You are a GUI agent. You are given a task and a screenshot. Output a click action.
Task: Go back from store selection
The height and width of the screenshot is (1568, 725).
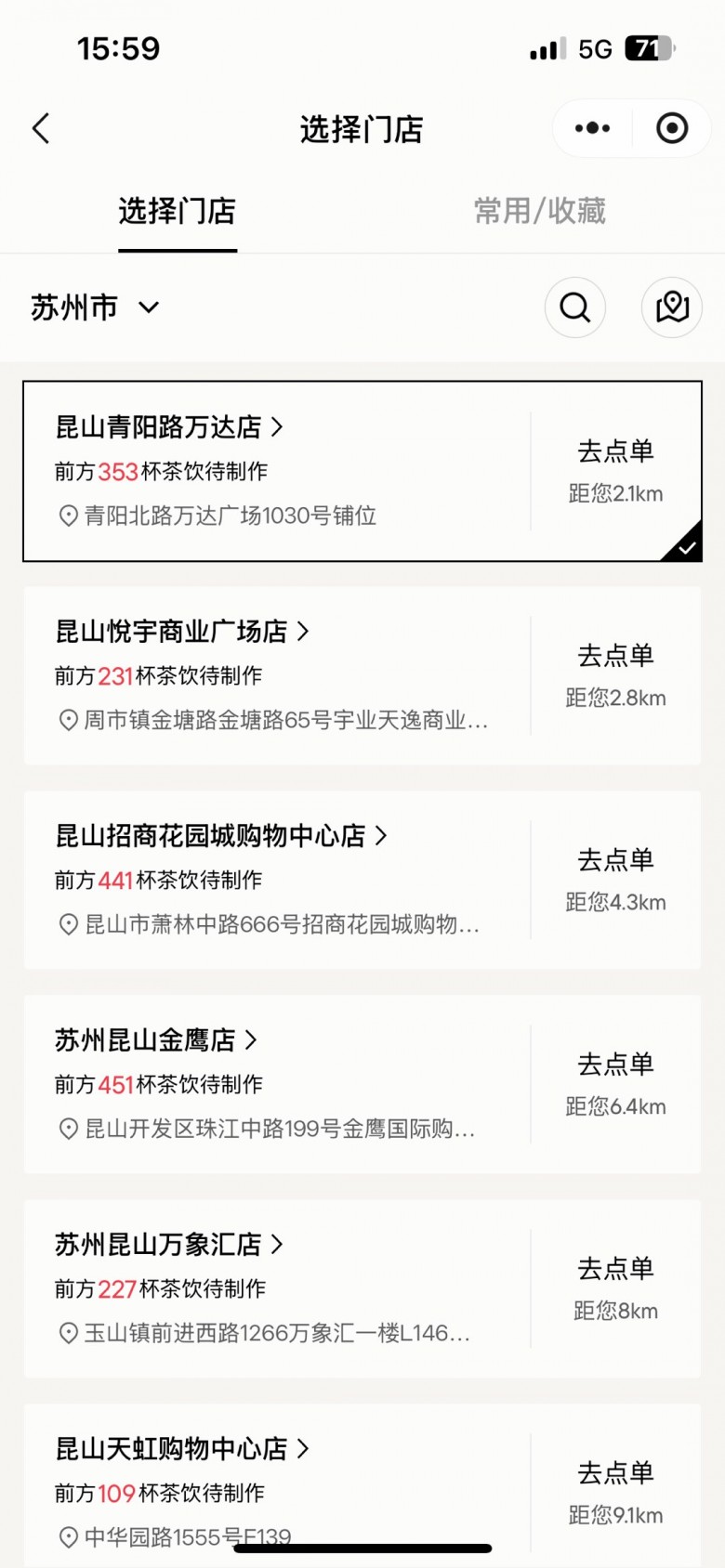tap(41, 128)
